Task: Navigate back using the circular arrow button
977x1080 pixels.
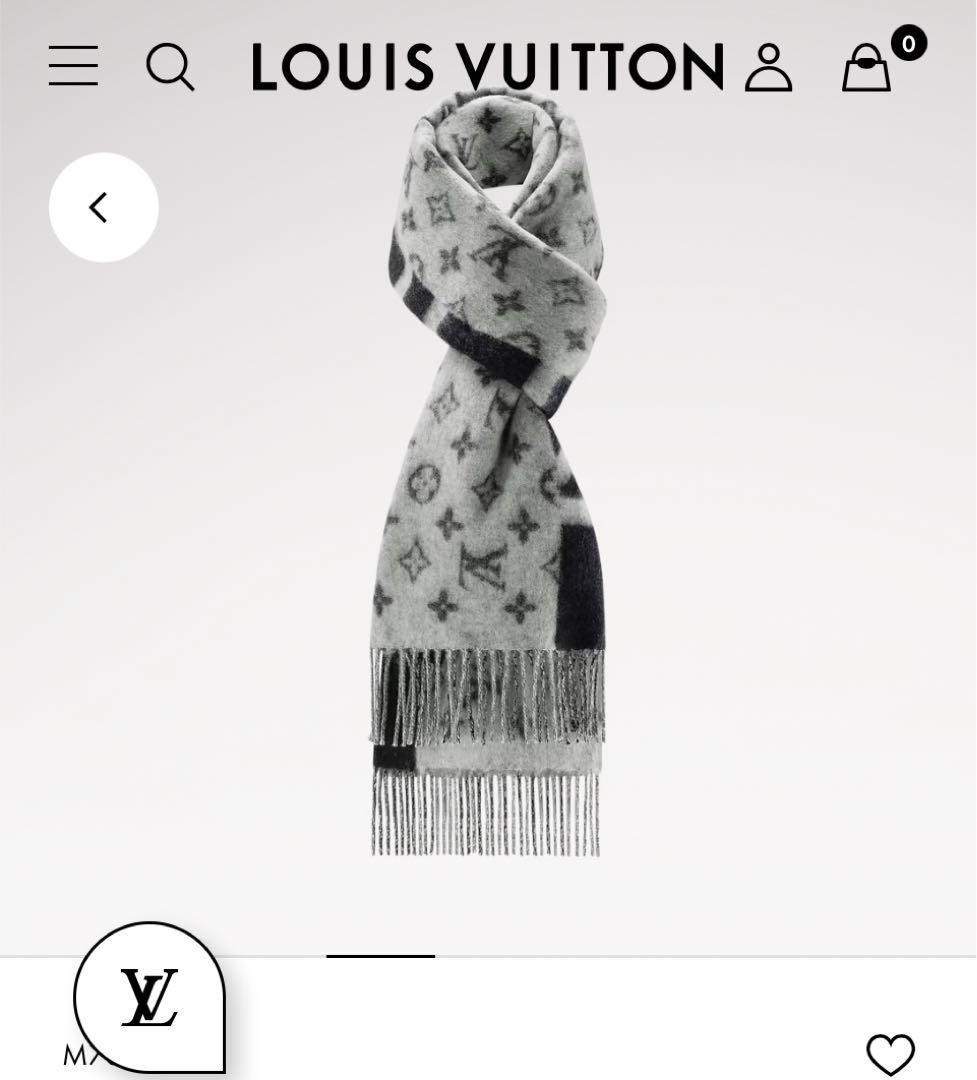Action: coord(102,207)
